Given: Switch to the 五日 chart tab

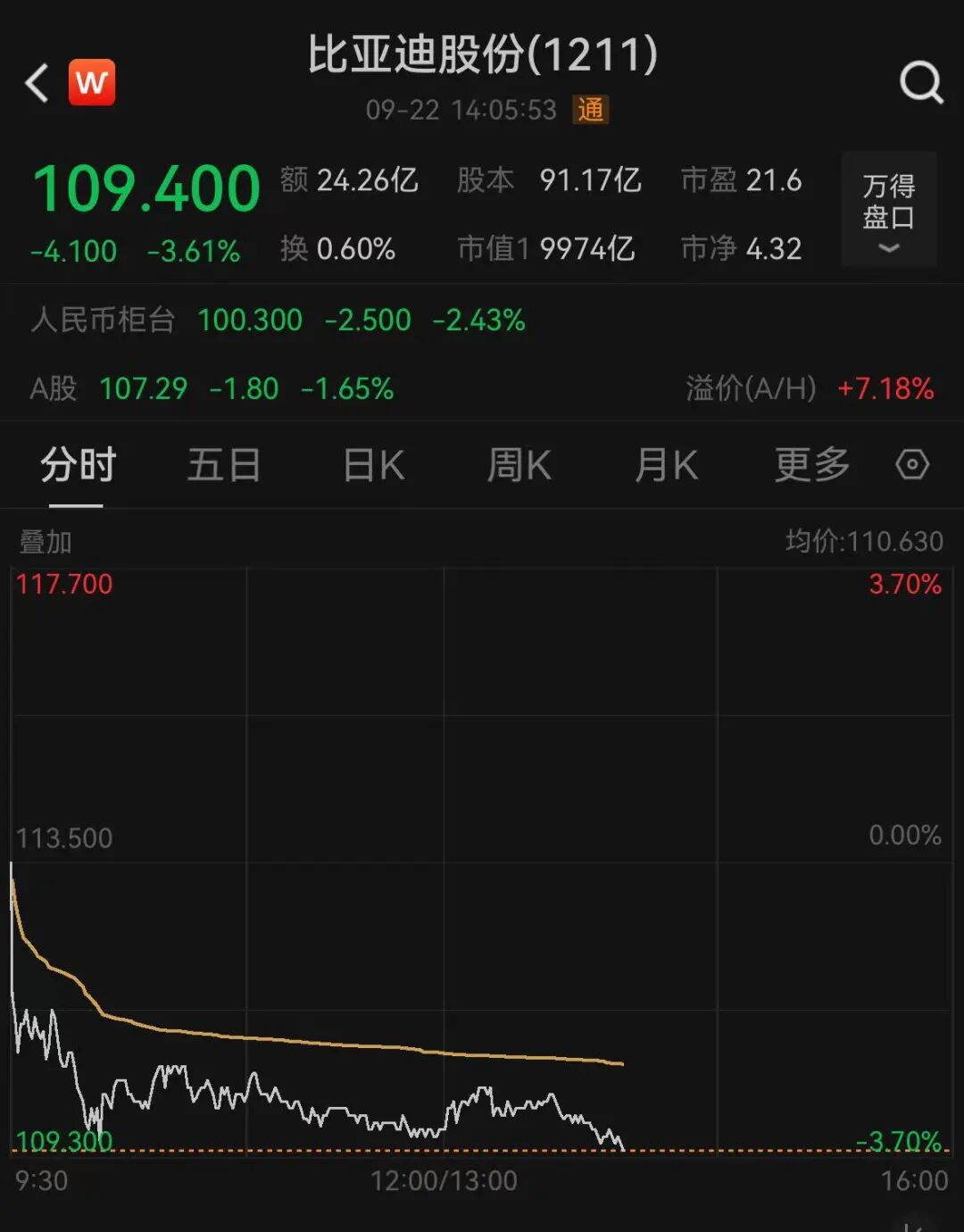Looking at the screenshot, I should click(x=223, y=465).
